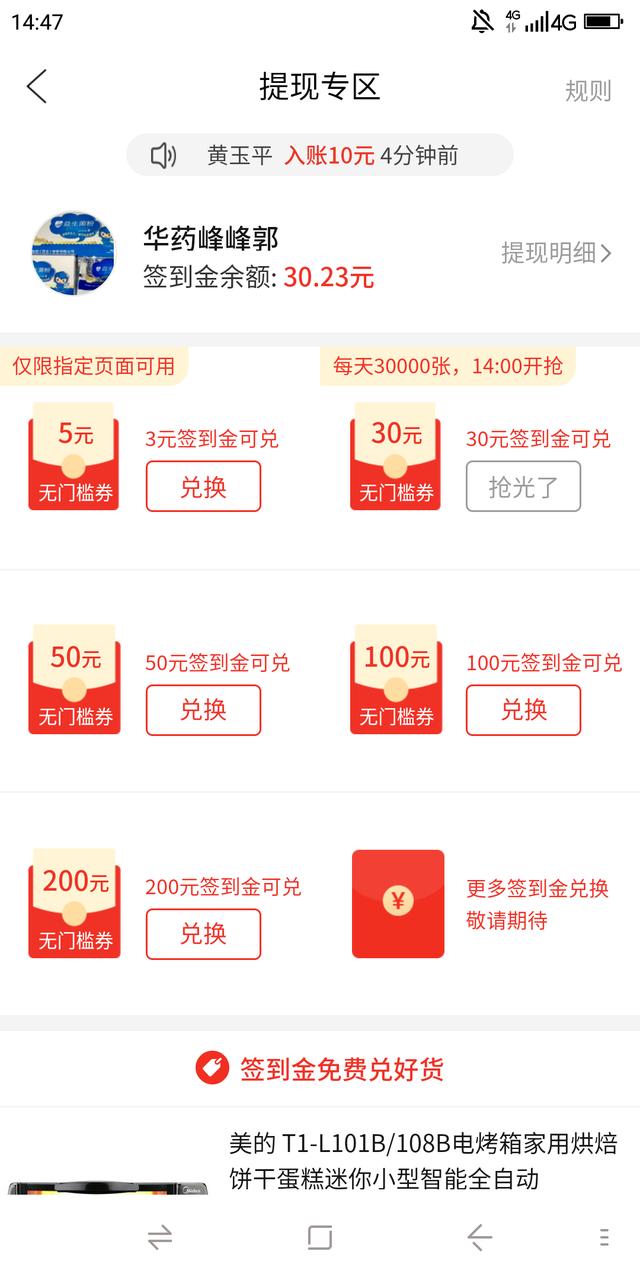
Task: Open the 规则 rules link
Action: 587,90
